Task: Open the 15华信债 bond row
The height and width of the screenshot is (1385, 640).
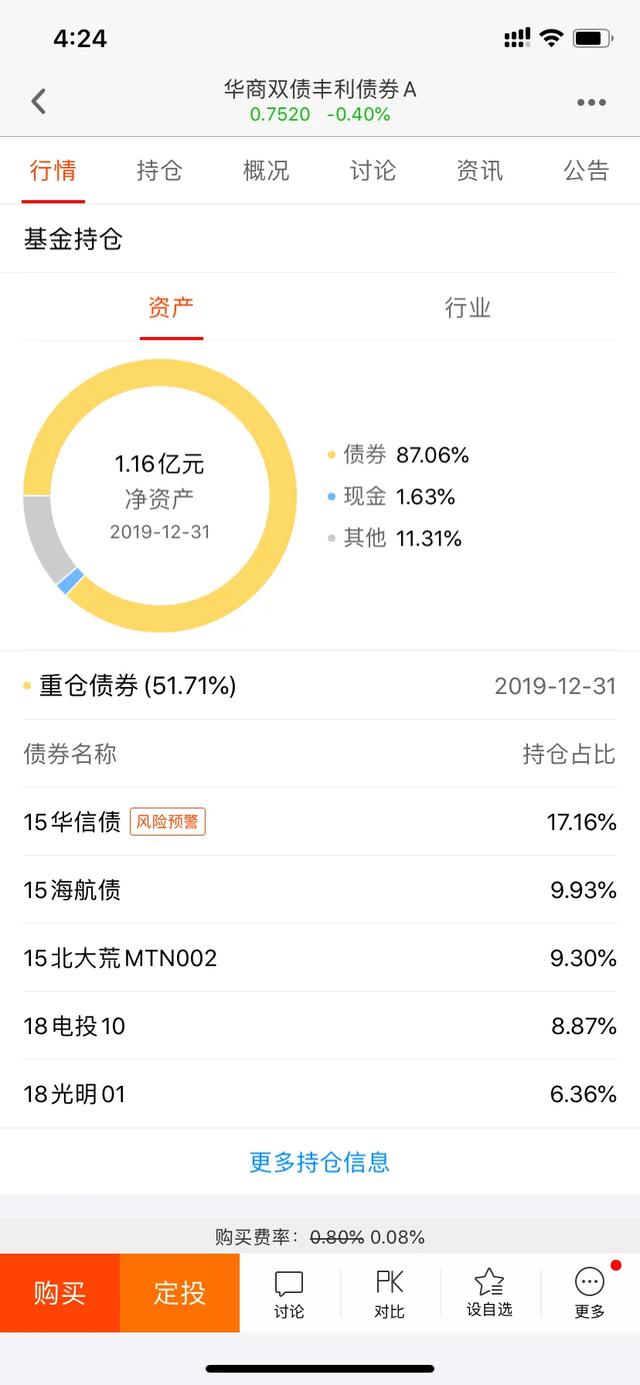Action: click(x=320, y=822)
